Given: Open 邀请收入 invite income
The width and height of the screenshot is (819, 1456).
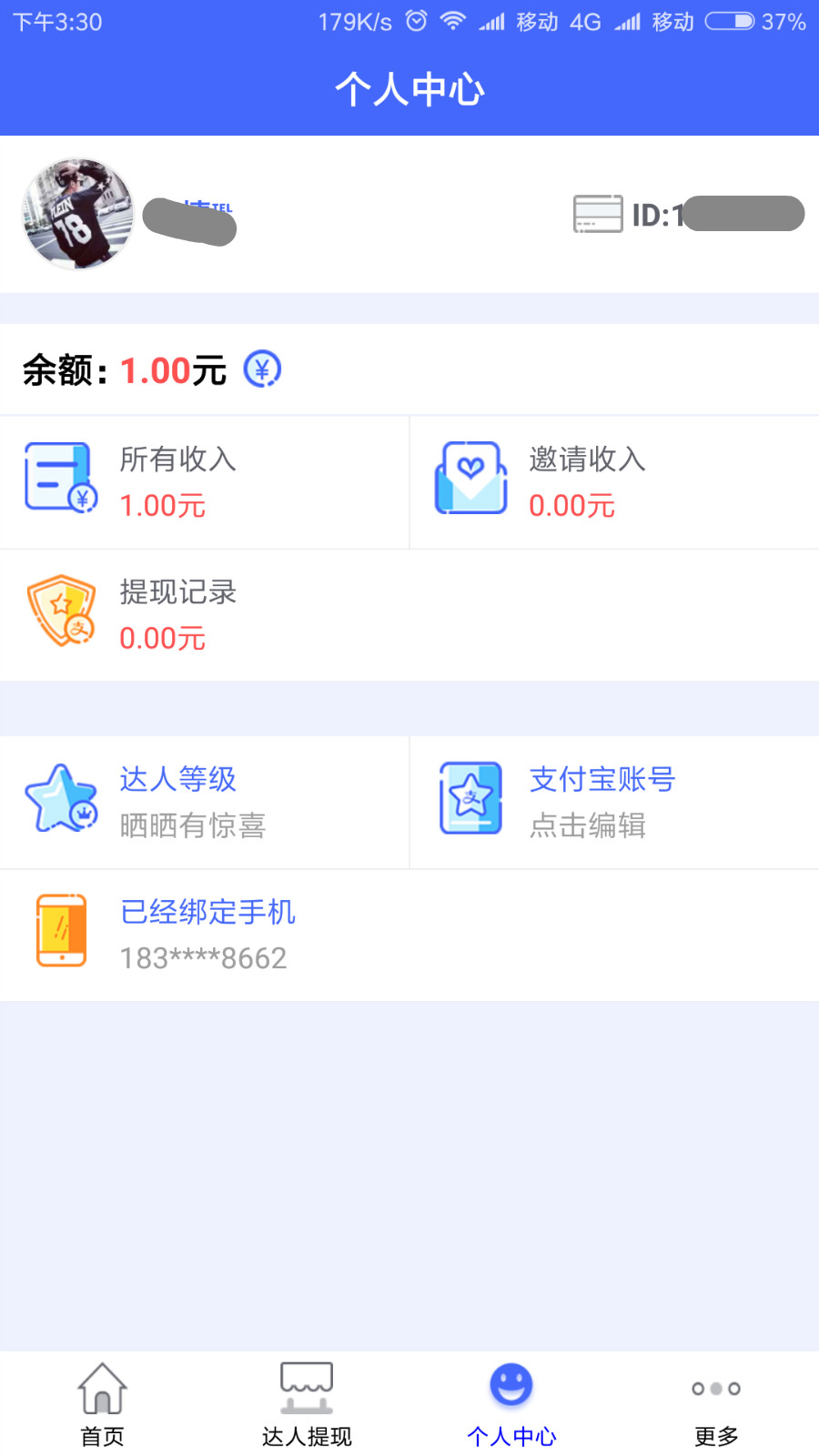Looking at the screenshot, I should 614,482.
